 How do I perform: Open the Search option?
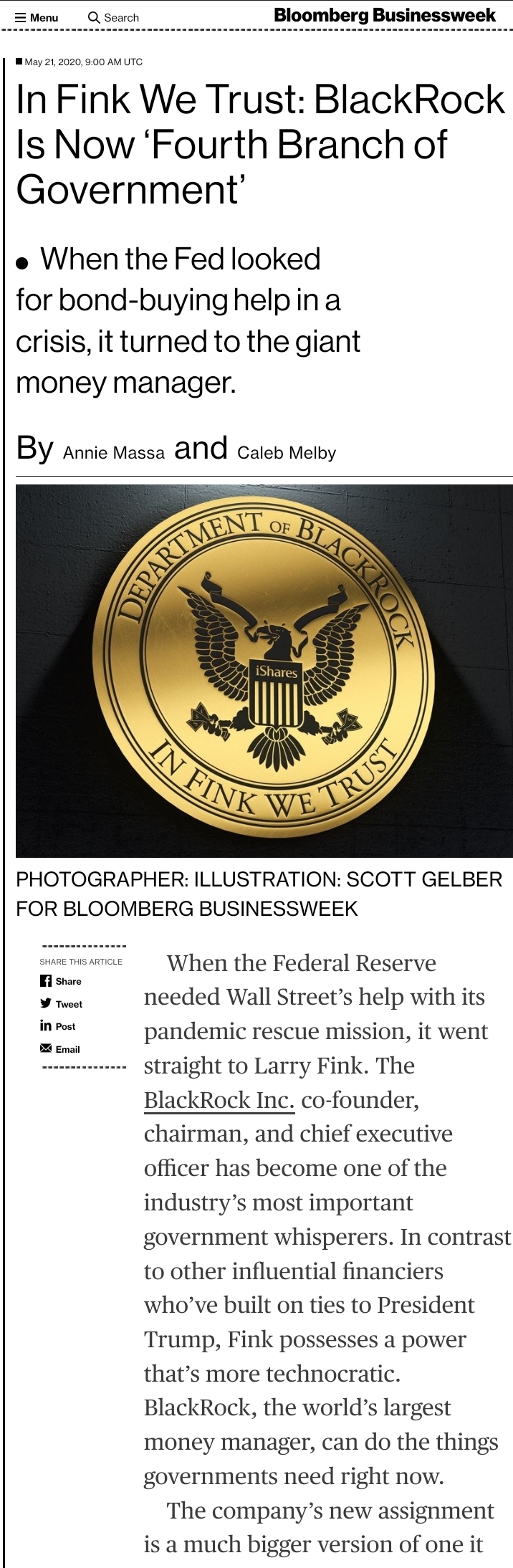coord(113,17)
